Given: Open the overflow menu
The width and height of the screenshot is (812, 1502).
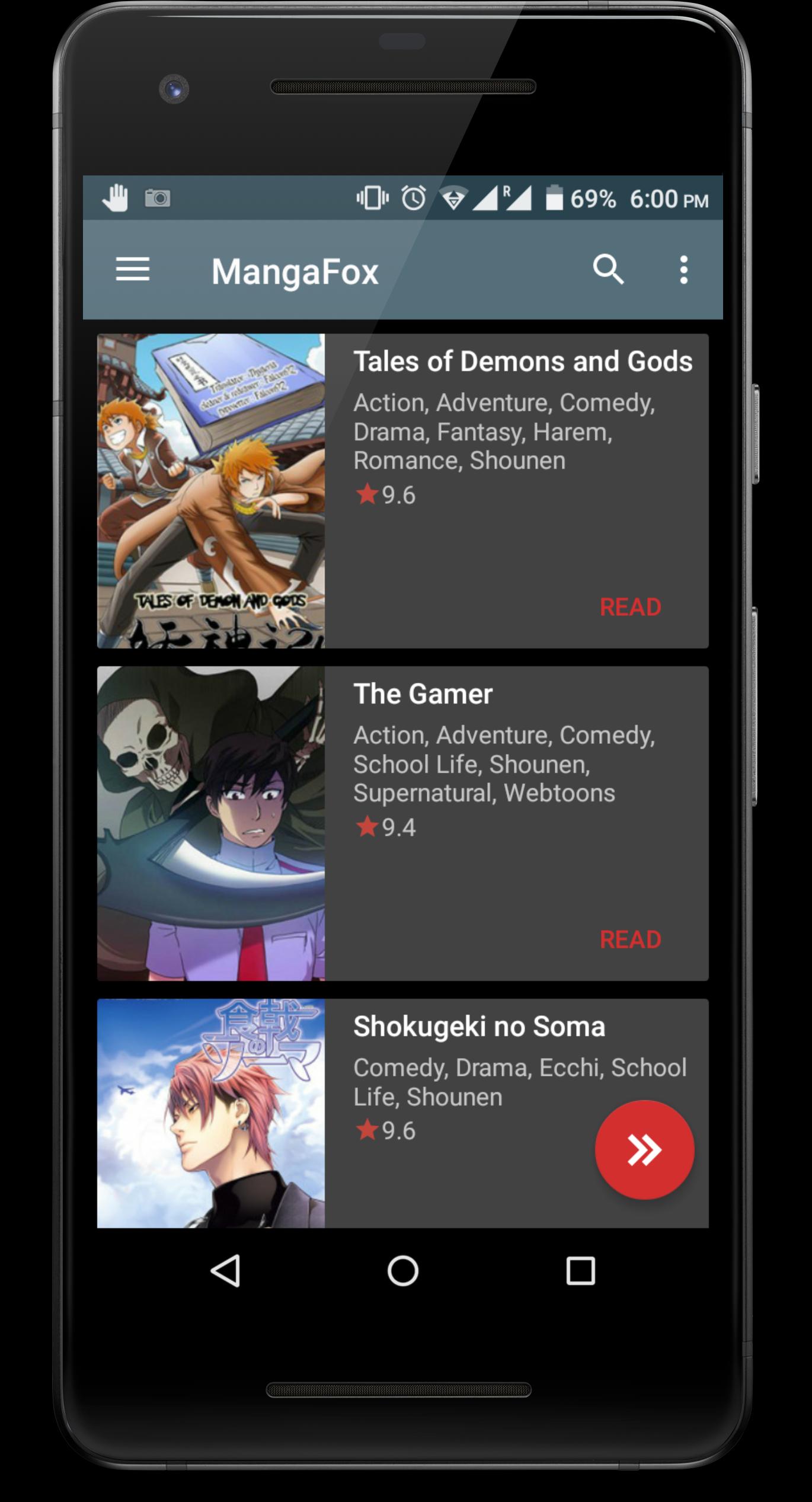Looking at the screenshot, I should (x=683, y=270).
